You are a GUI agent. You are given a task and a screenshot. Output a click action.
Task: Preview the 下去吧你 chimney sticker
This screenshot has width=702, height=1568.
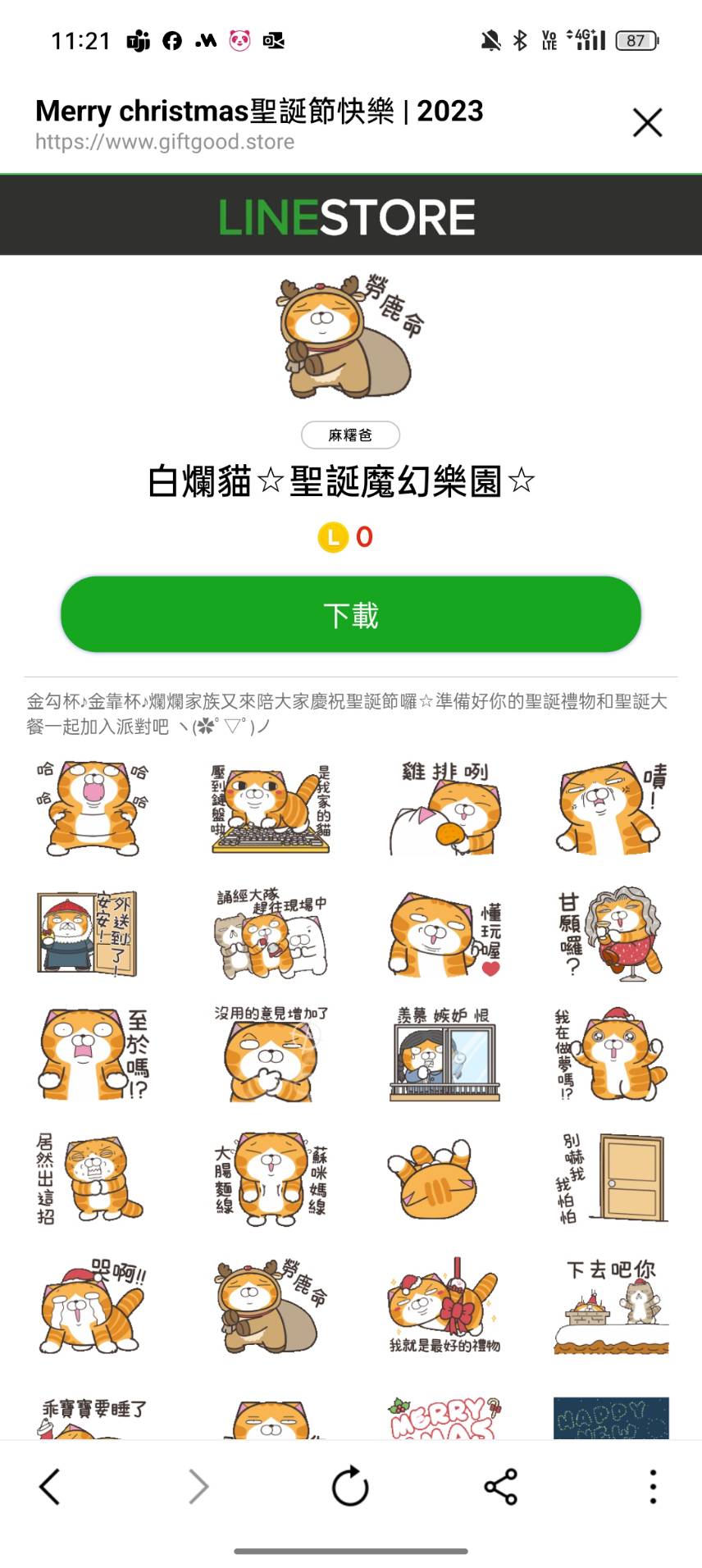[x=610, y=1306]
